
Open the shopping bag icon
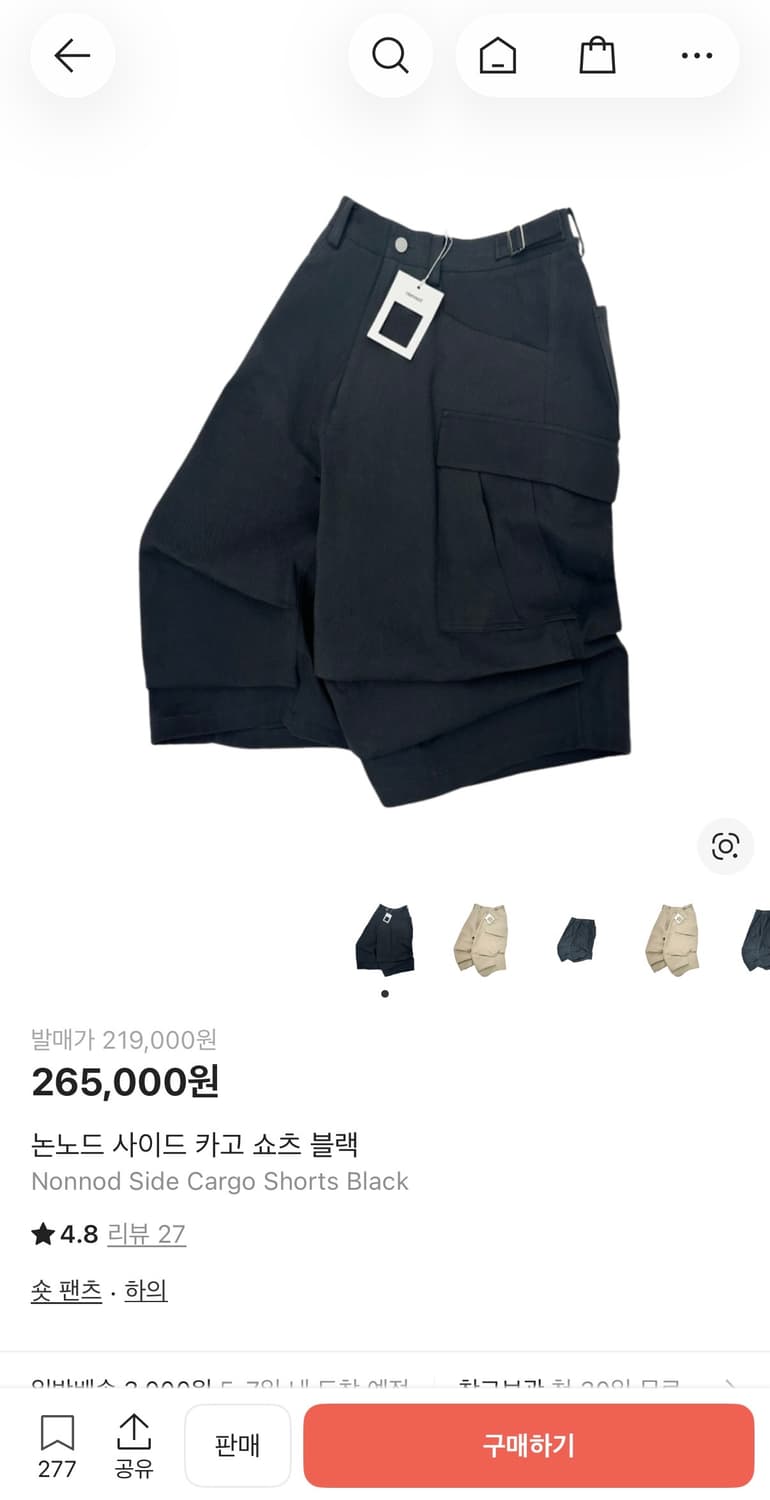597,55
